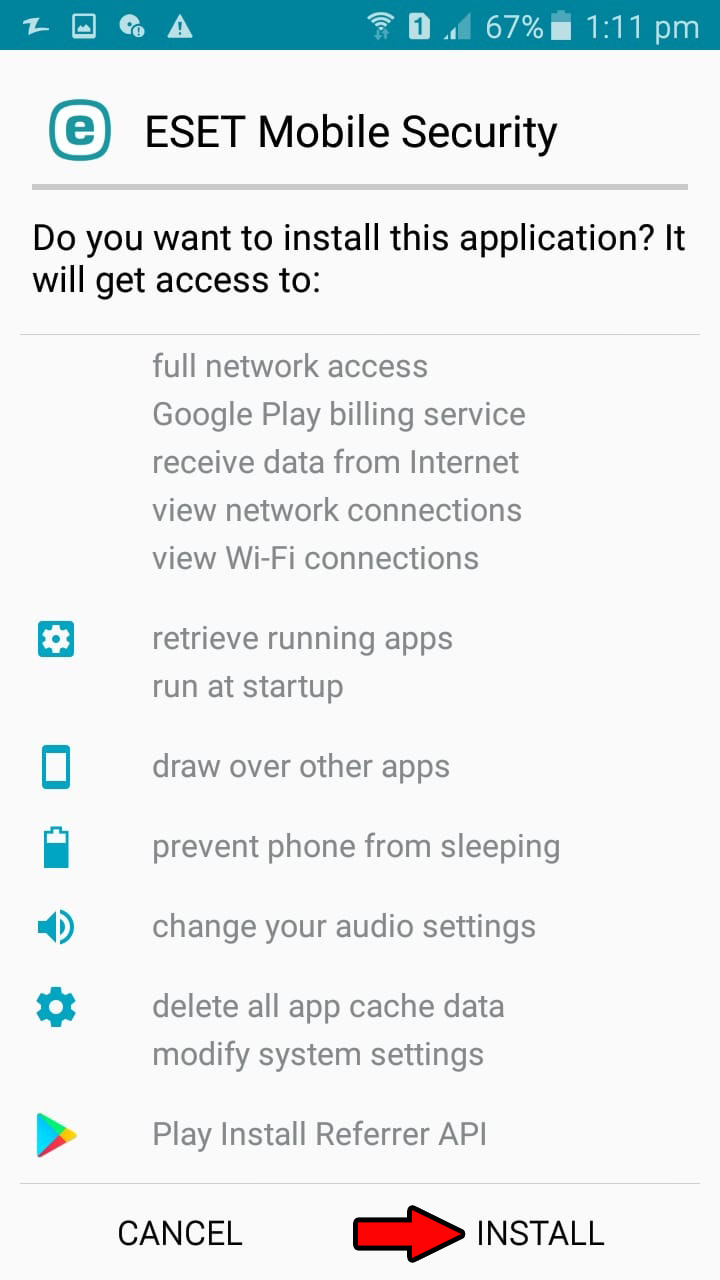Cancel the ESET Mobile Security installation
Screen dimensions: 720x1280
pos(180,1233)
